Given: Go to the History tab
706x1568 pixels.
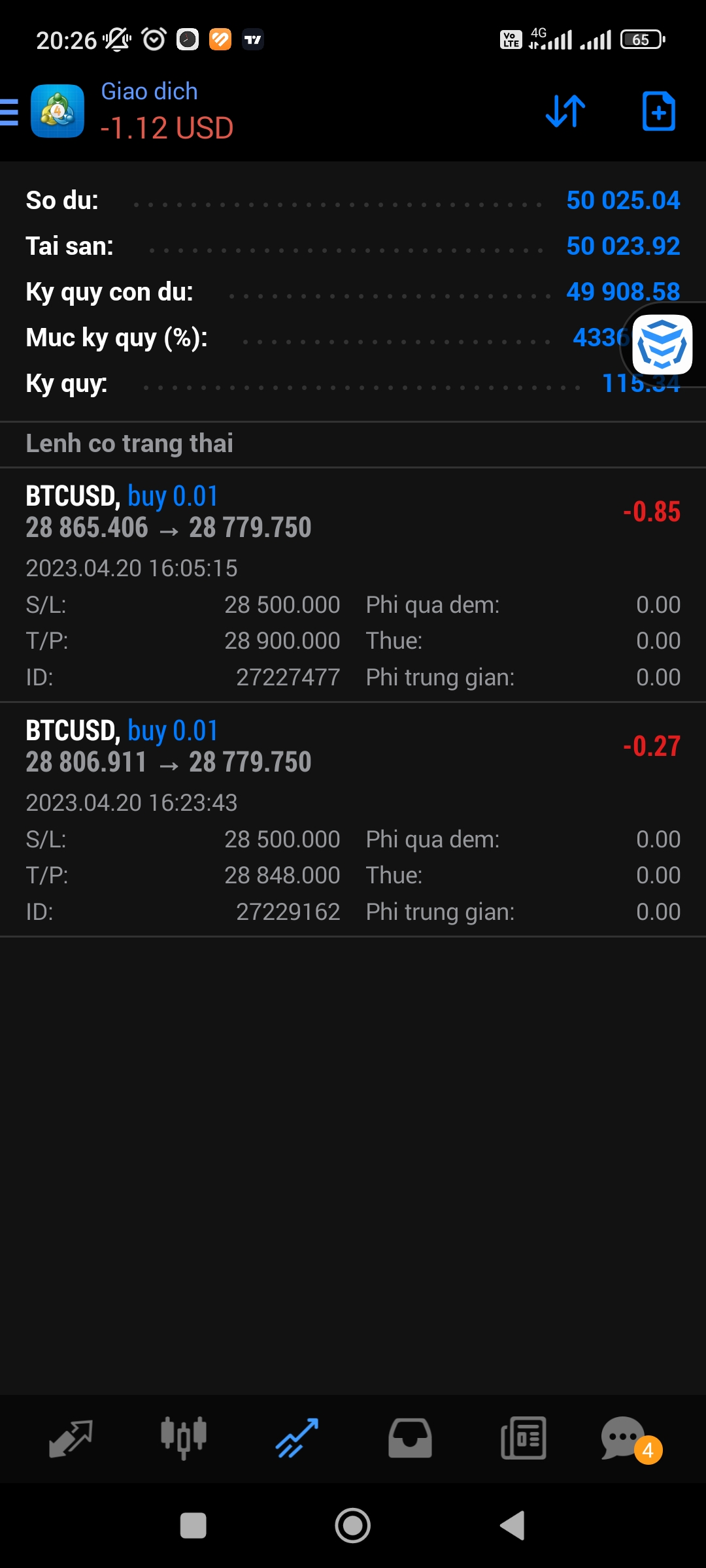Looking at the screenshot, I should 410,1439.
